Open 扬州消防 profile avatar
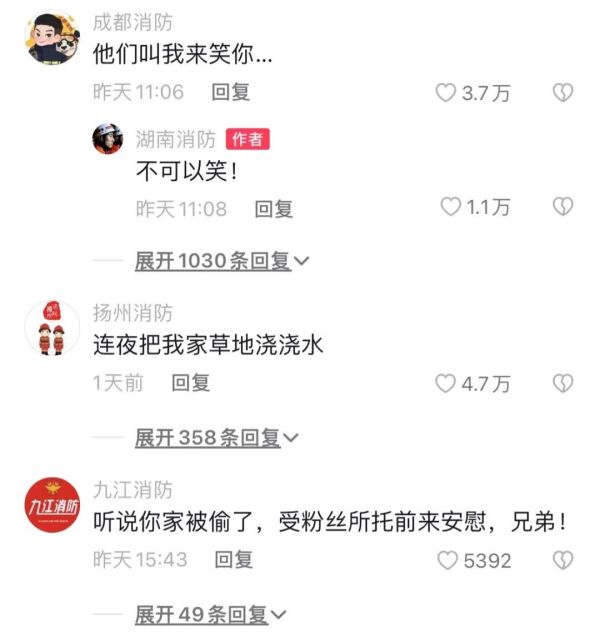 click(51, 328)
